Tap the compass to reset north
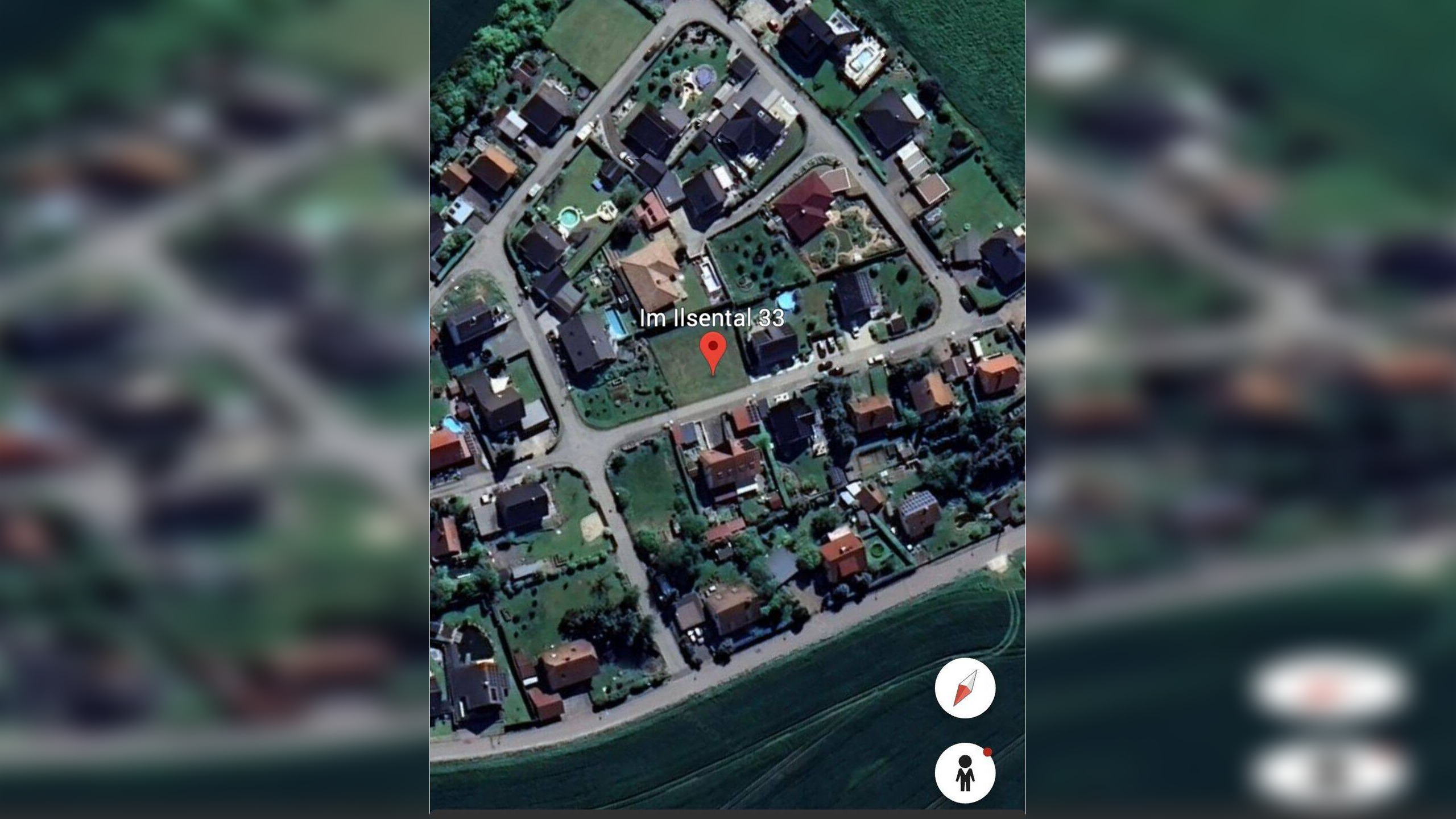 click(x=965, y=688)
